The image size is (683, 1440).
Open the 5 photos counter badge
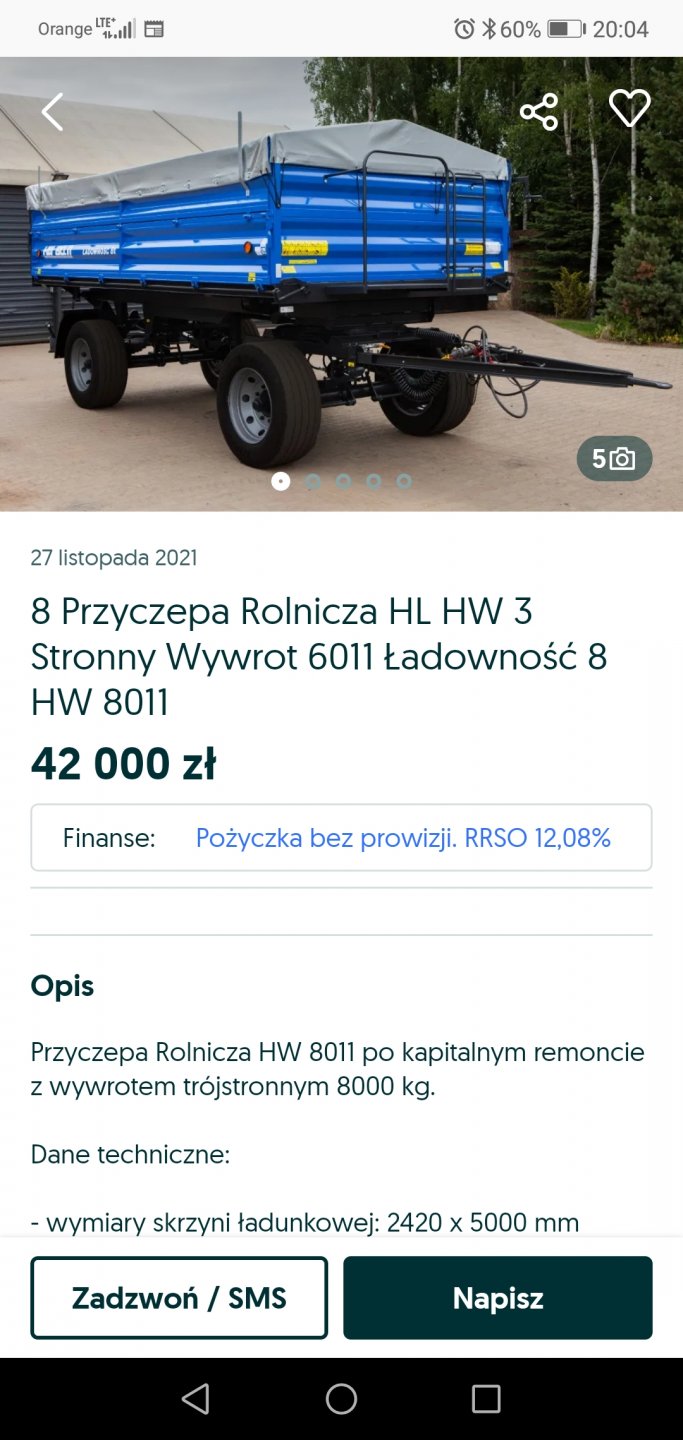614,459
